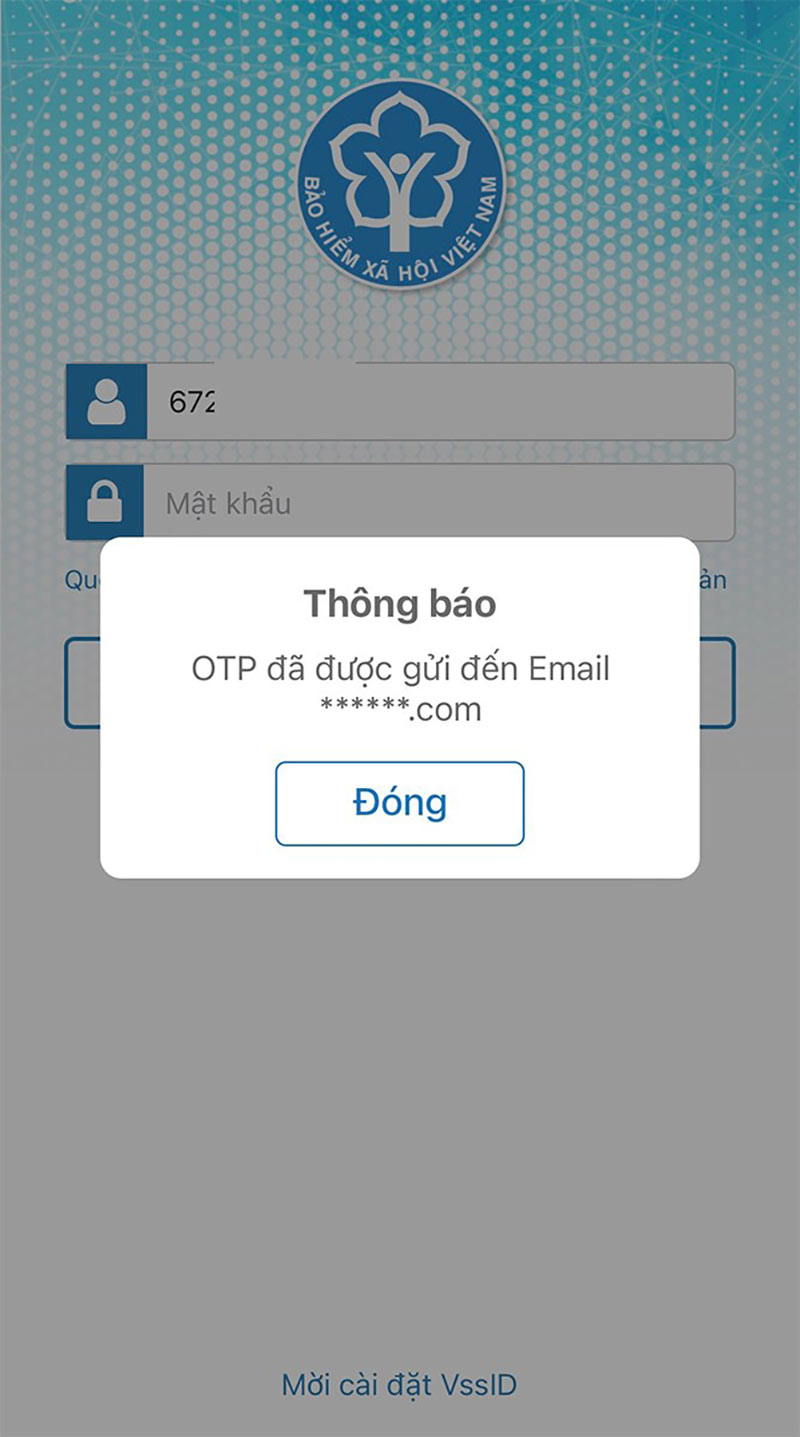The image size is (800, 1437).
Task: Click the masked email ******.com text
Action: pyautogui.click(x=400, y=710)
